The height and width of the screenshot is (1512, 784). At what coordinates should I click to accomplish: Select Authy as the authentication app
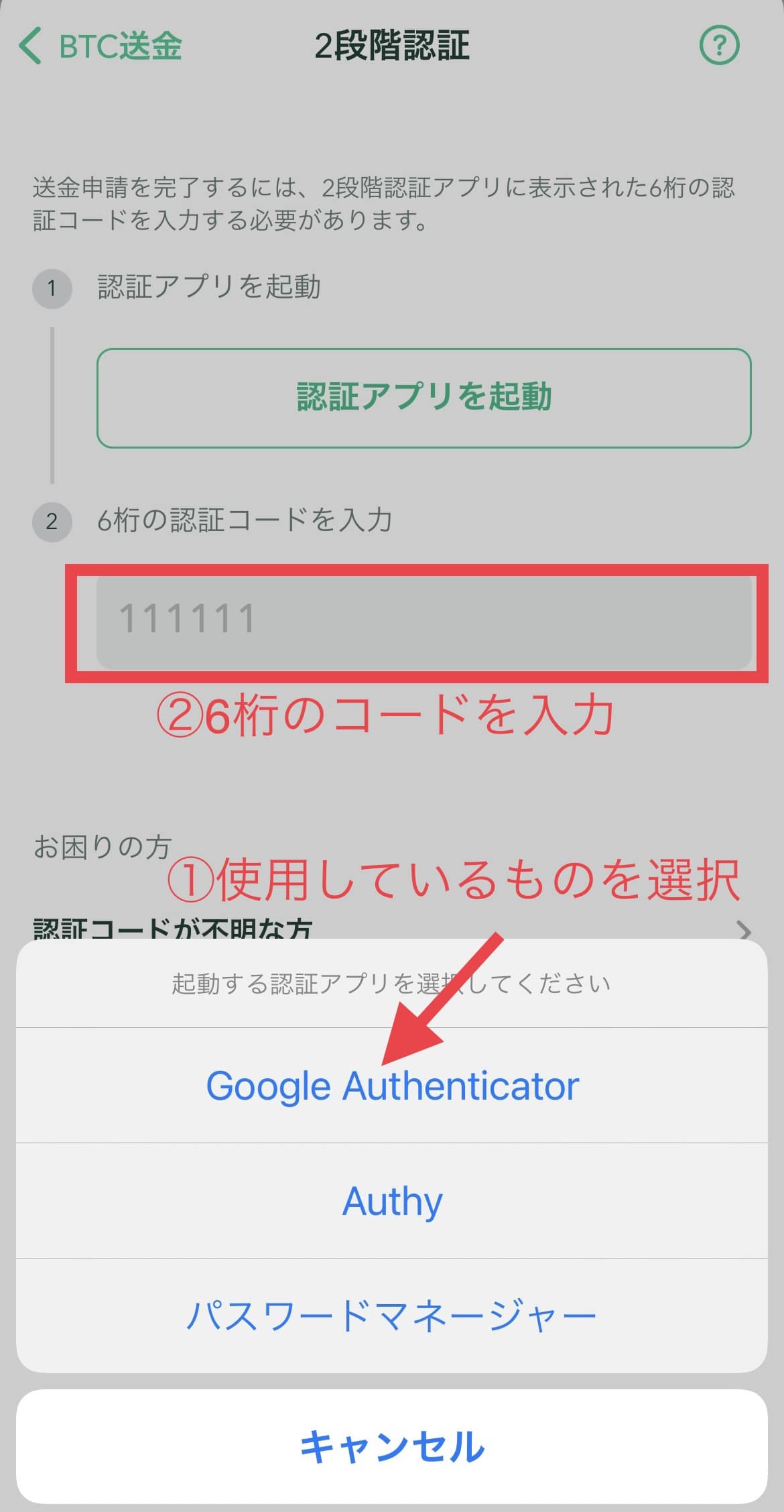click(x=392, y=1201)
